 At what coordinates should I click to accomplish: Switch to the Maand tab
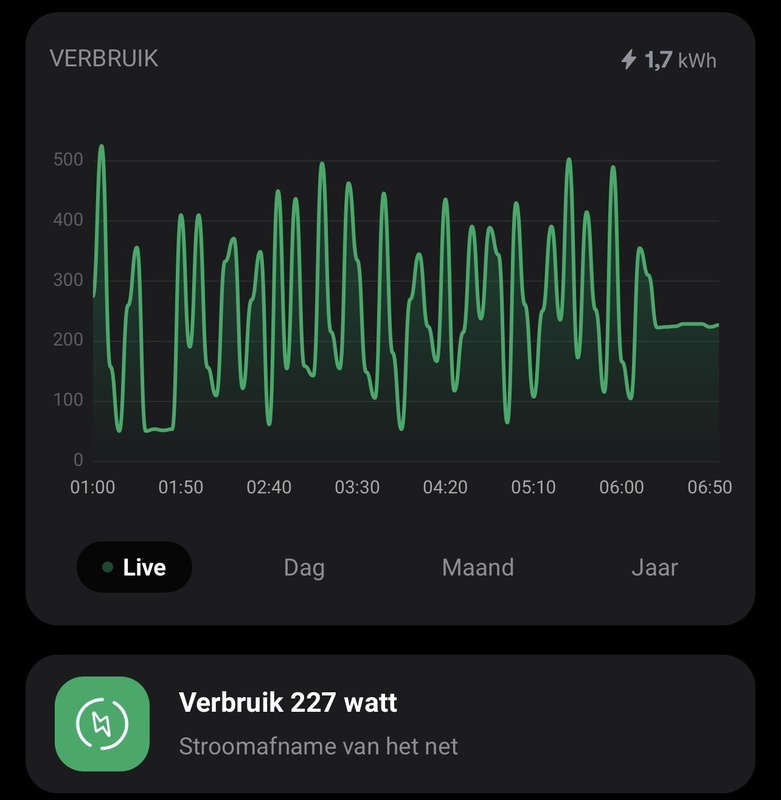point(478,568)
